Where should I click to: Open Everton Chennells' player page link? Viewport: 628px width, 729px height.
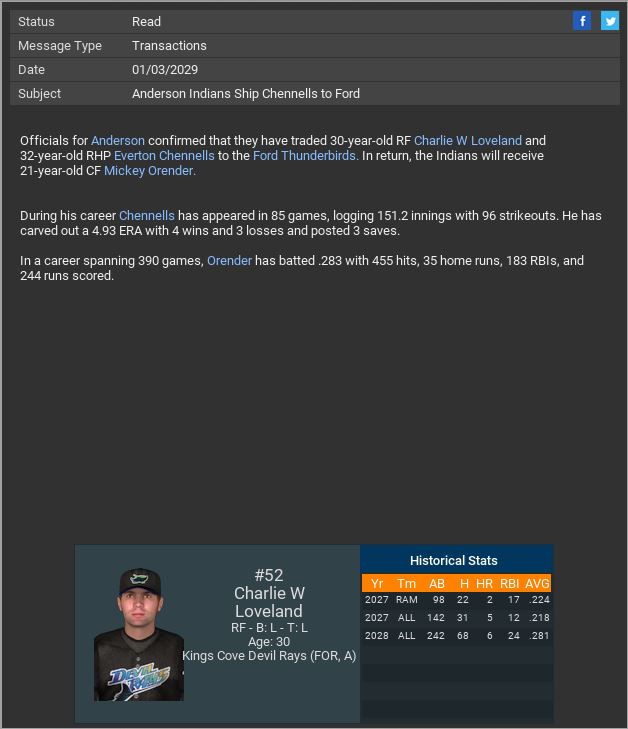coord(164,156)
